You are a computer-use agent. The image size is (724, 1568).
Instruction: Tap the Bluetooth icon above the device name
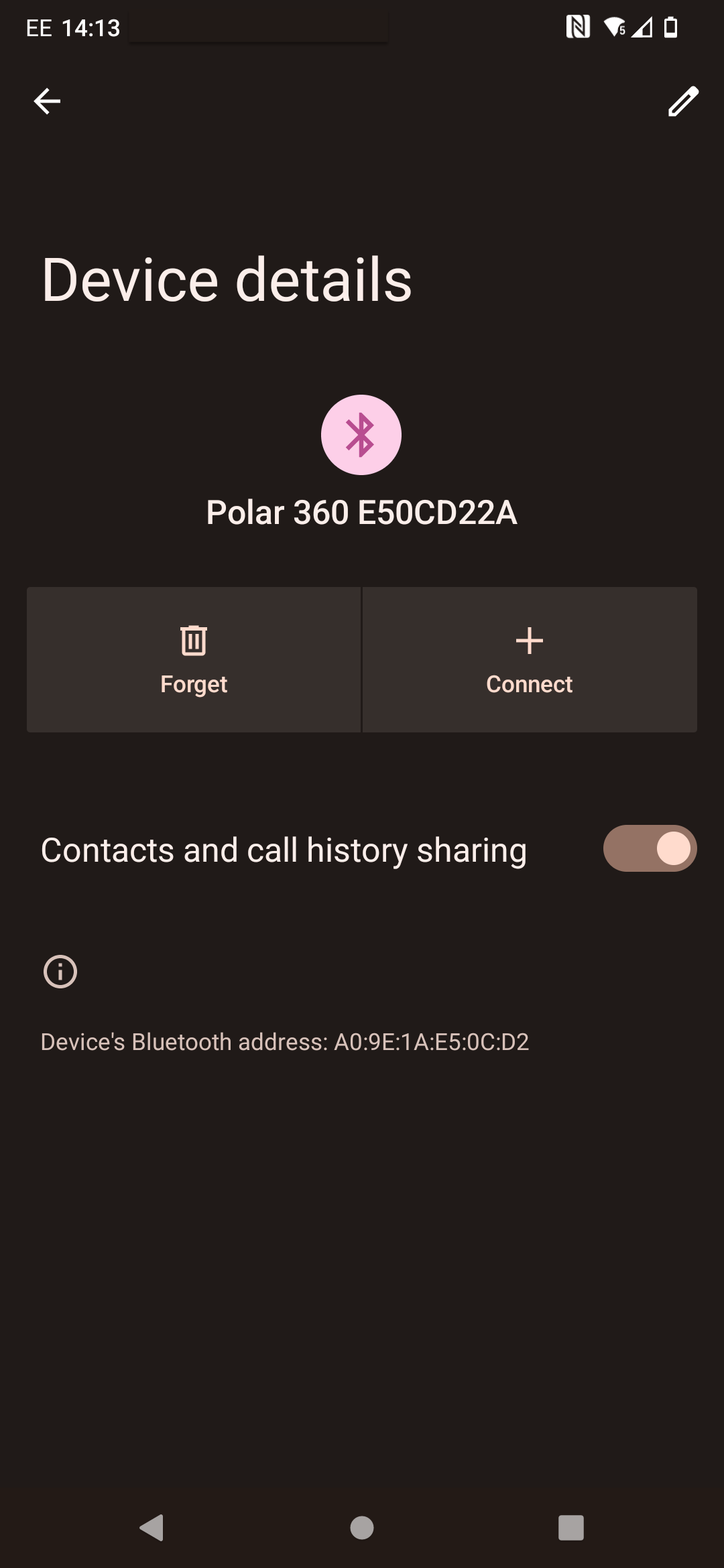click(x=362, y=434)
